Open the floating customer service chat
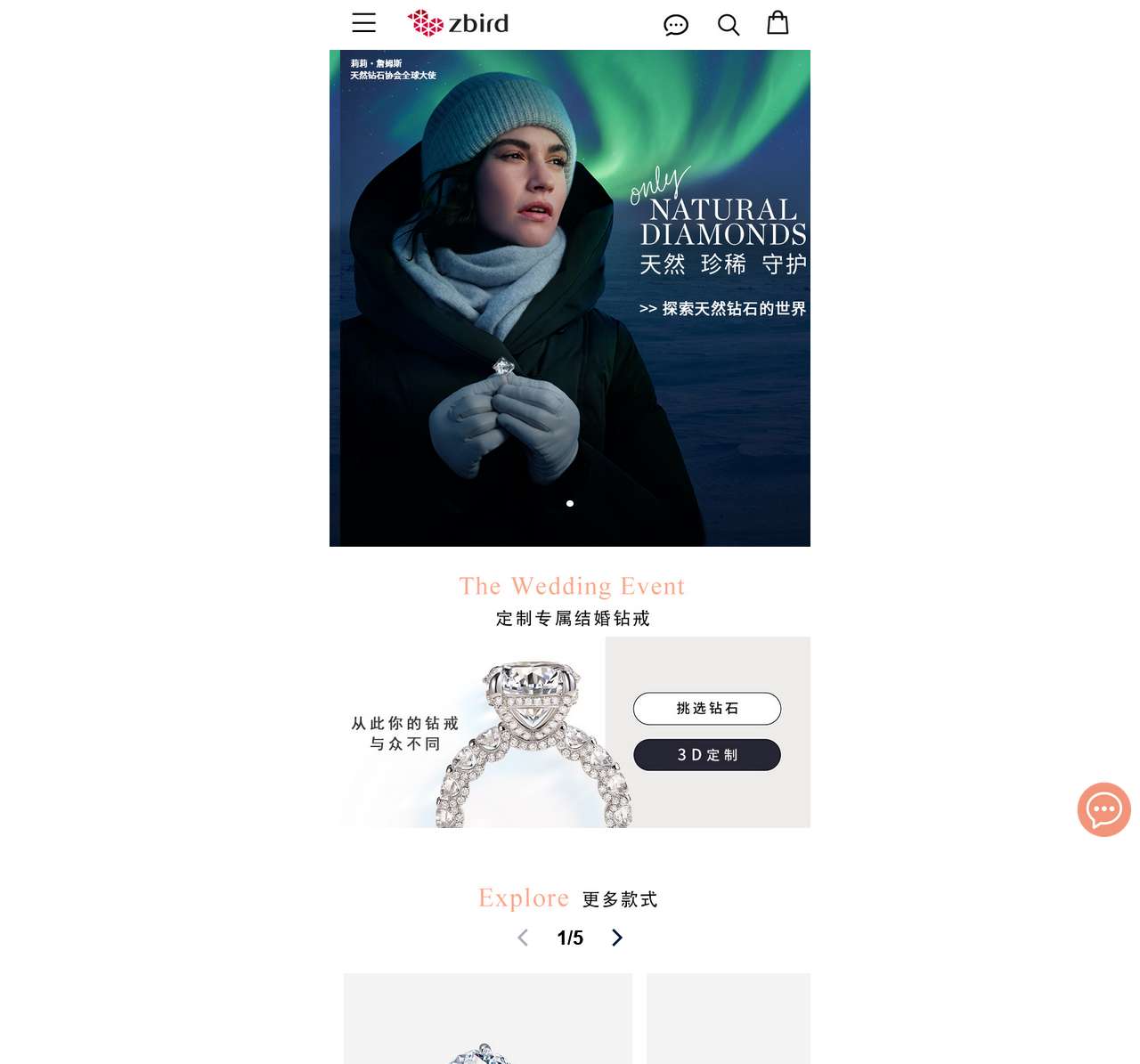1140x1064 pixels. (x=1103, y=809)
